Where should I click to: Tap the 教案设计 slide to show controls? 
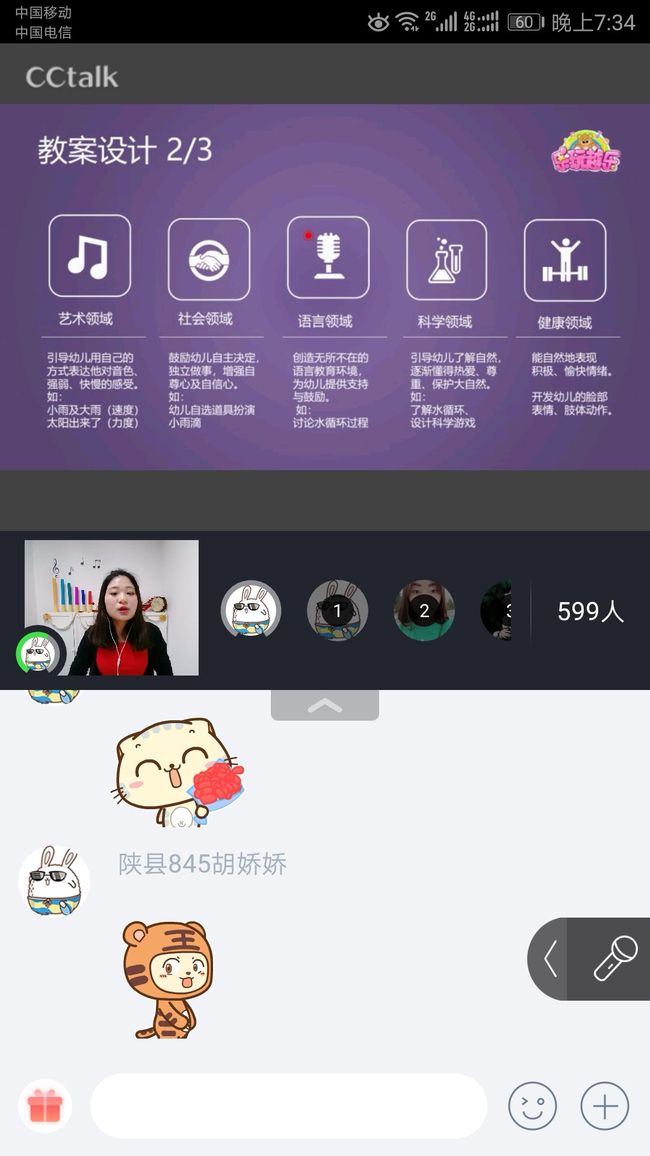coord(325,287)
